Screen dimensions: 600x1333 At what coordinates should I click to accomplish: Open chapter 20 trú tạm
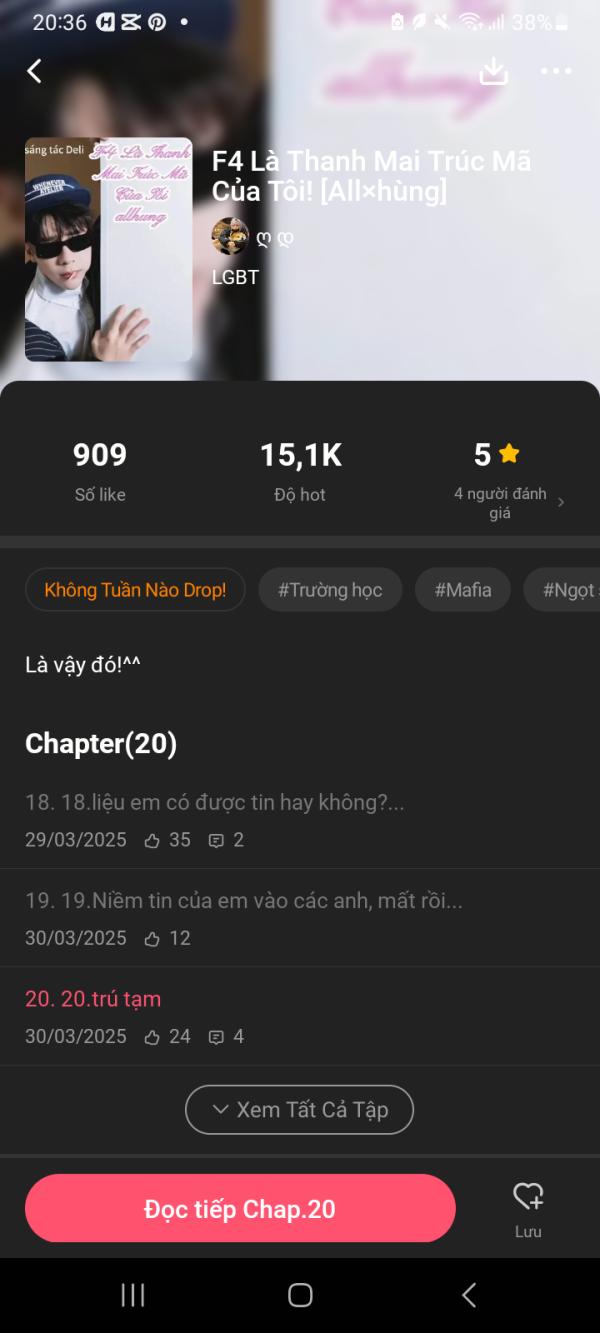(93, 998)
